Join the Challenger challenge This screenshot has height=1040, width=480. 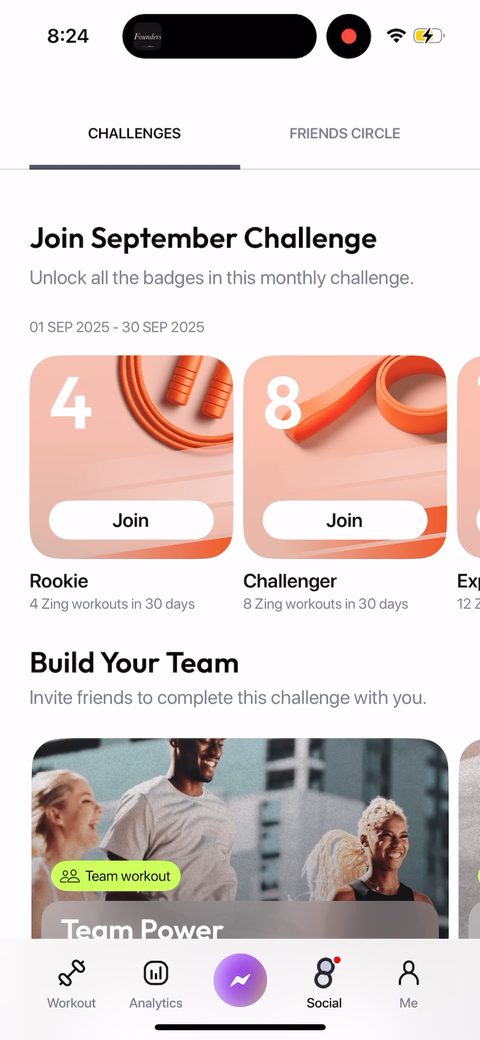(x=345, y=520)
